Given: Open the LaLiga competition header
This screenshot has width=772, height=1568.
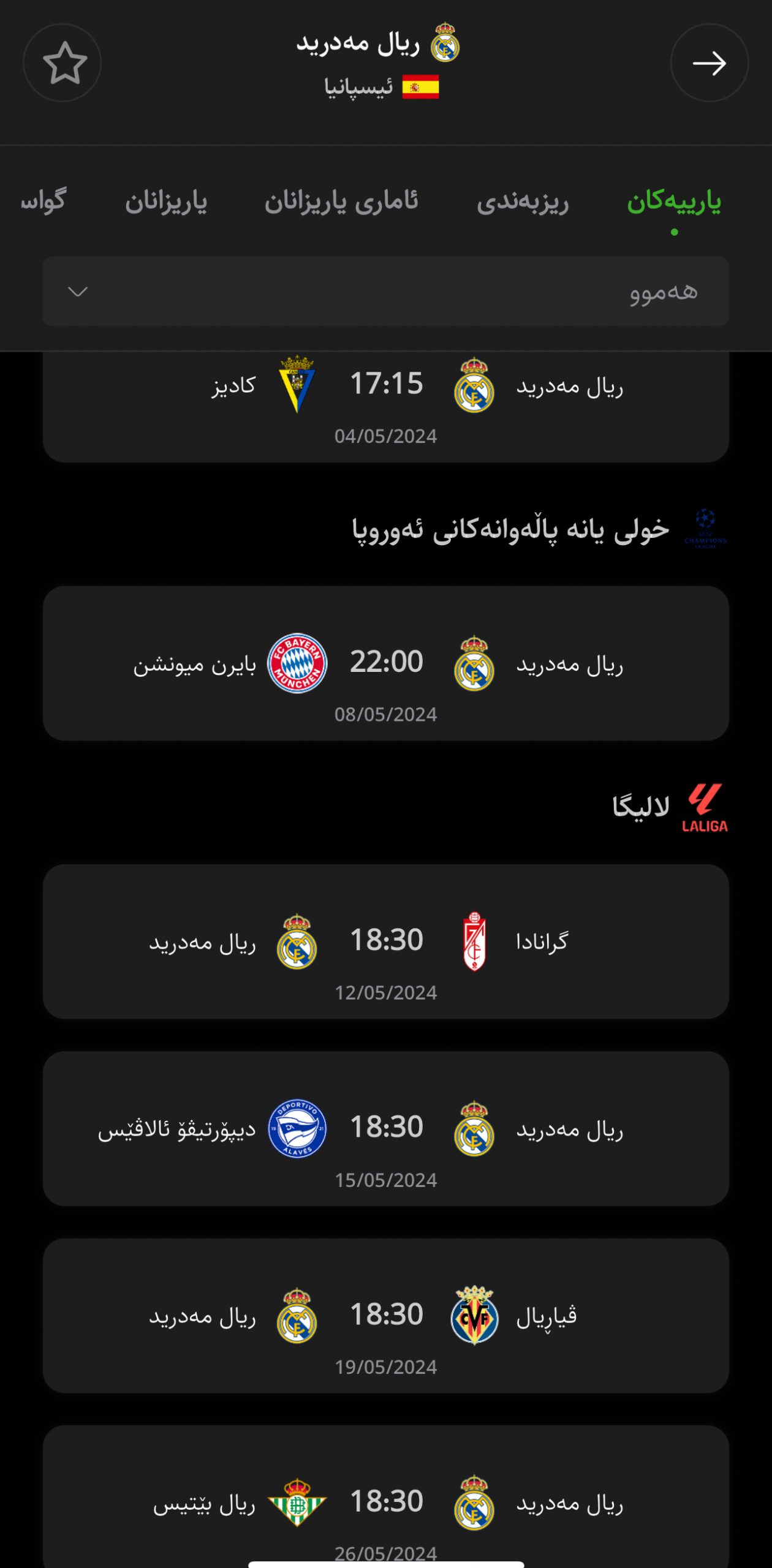Looking at the screenshot, I should click(668, 807).
